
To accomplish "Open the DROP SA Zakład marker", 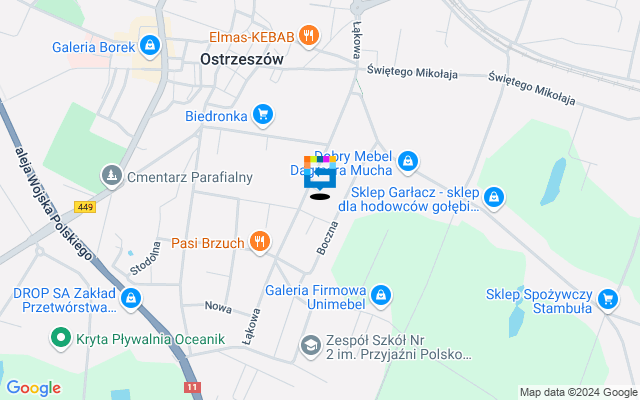I will click(131, 299).
